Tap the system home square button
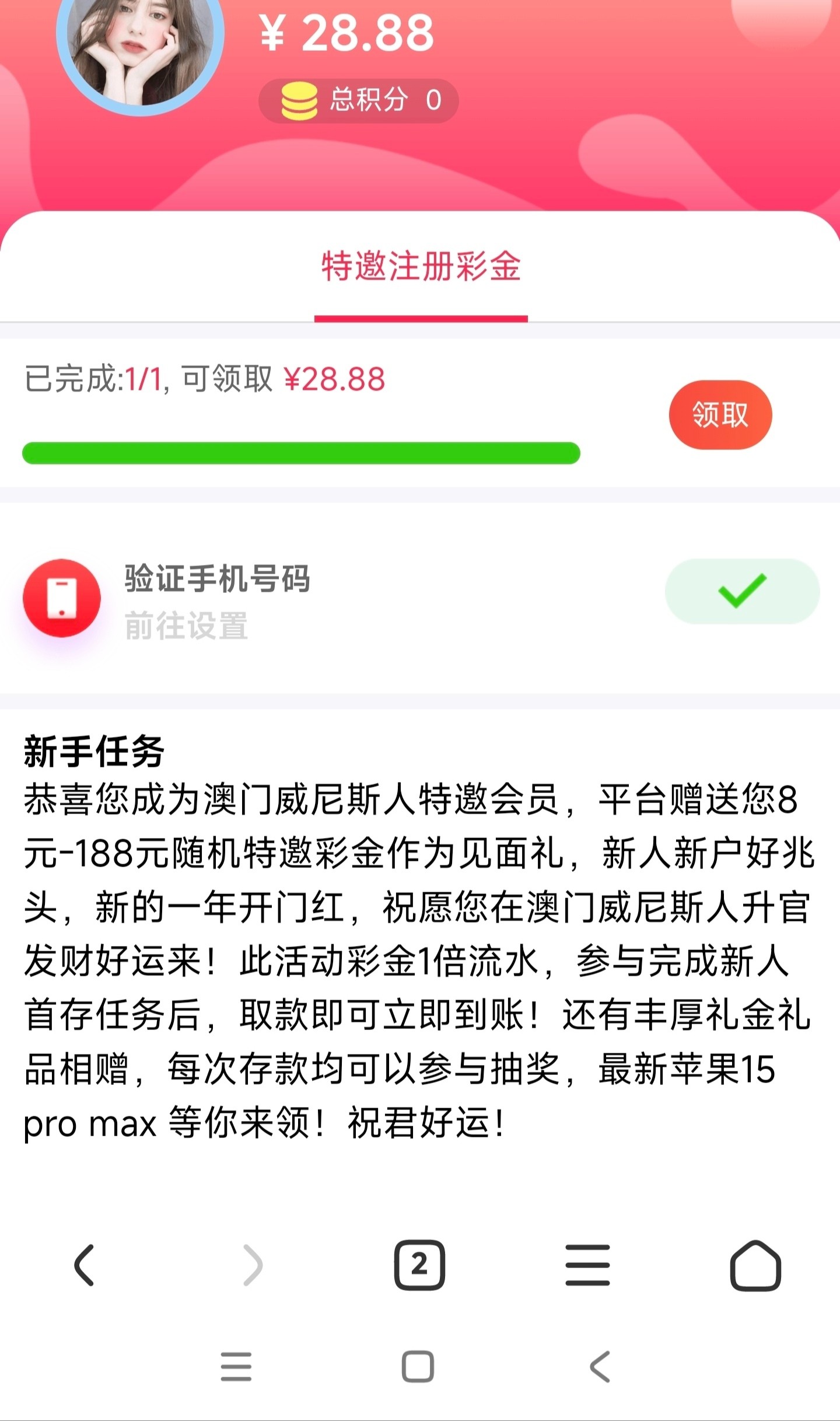The height and width of the screenshot is (1421, 840). [x=418, y=1367]
